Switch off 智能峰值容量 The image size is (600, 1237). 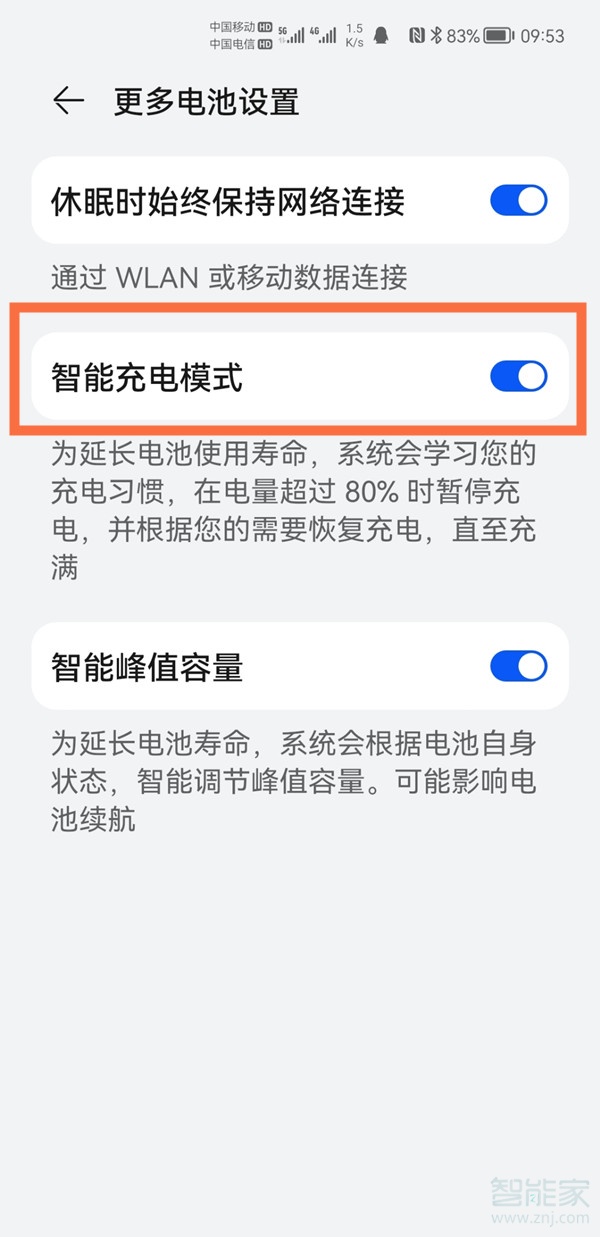pos(519,666)
